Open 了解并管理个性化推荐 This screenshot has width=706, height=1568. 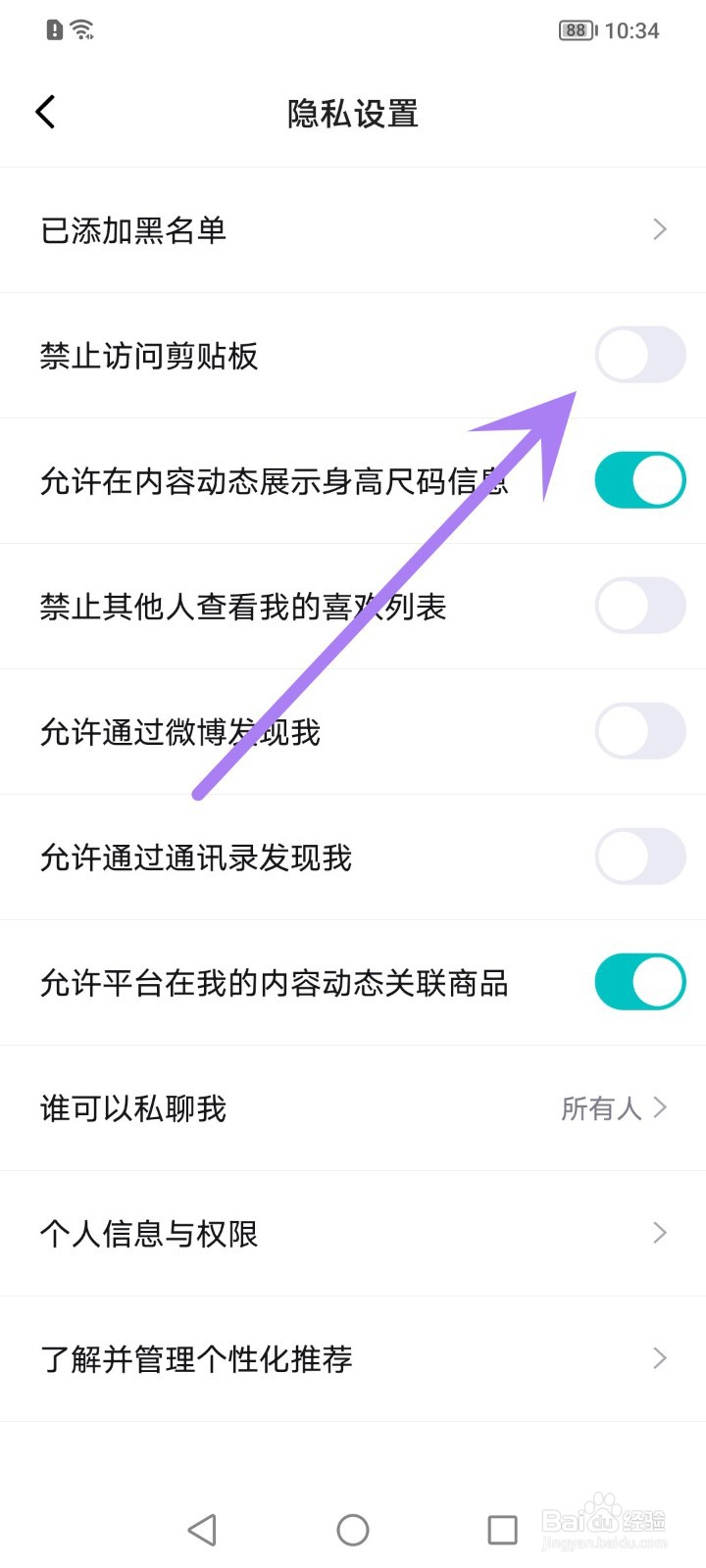click(x=659, y=1358)
